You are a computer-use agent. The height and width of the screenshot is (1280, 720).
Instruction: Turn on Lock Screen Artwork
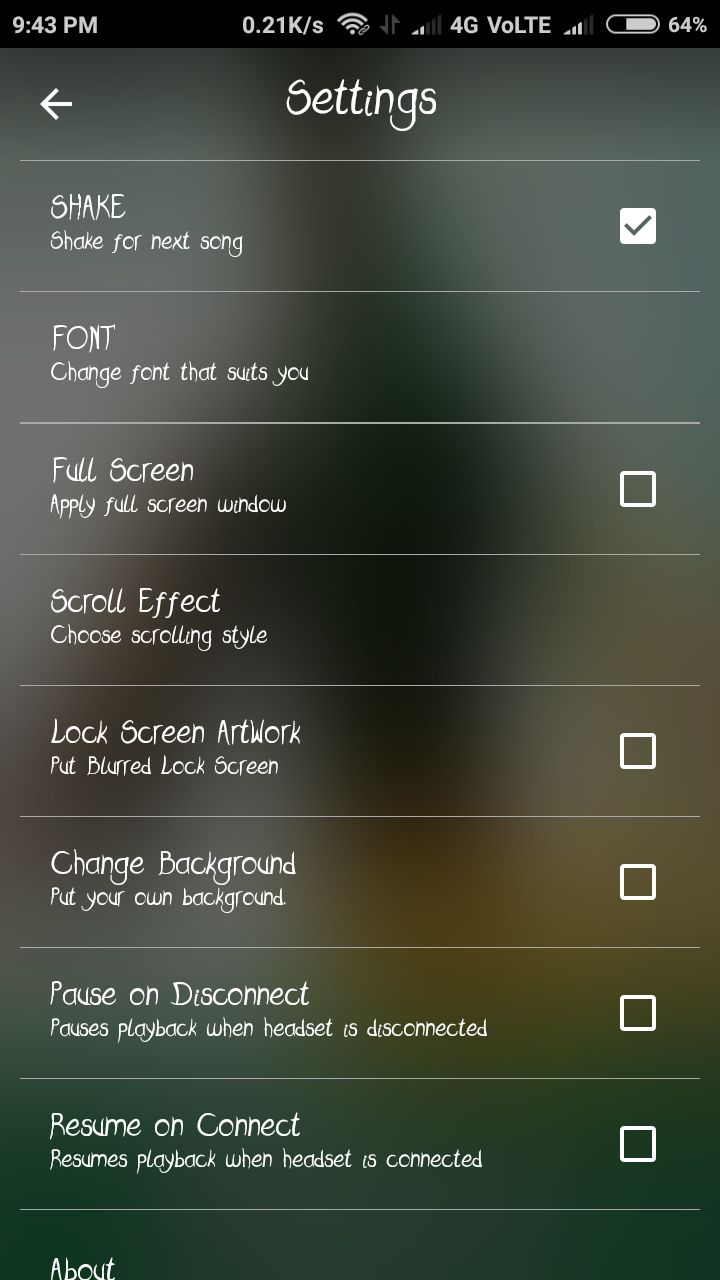pyautogui.click(x=638, y=751)
